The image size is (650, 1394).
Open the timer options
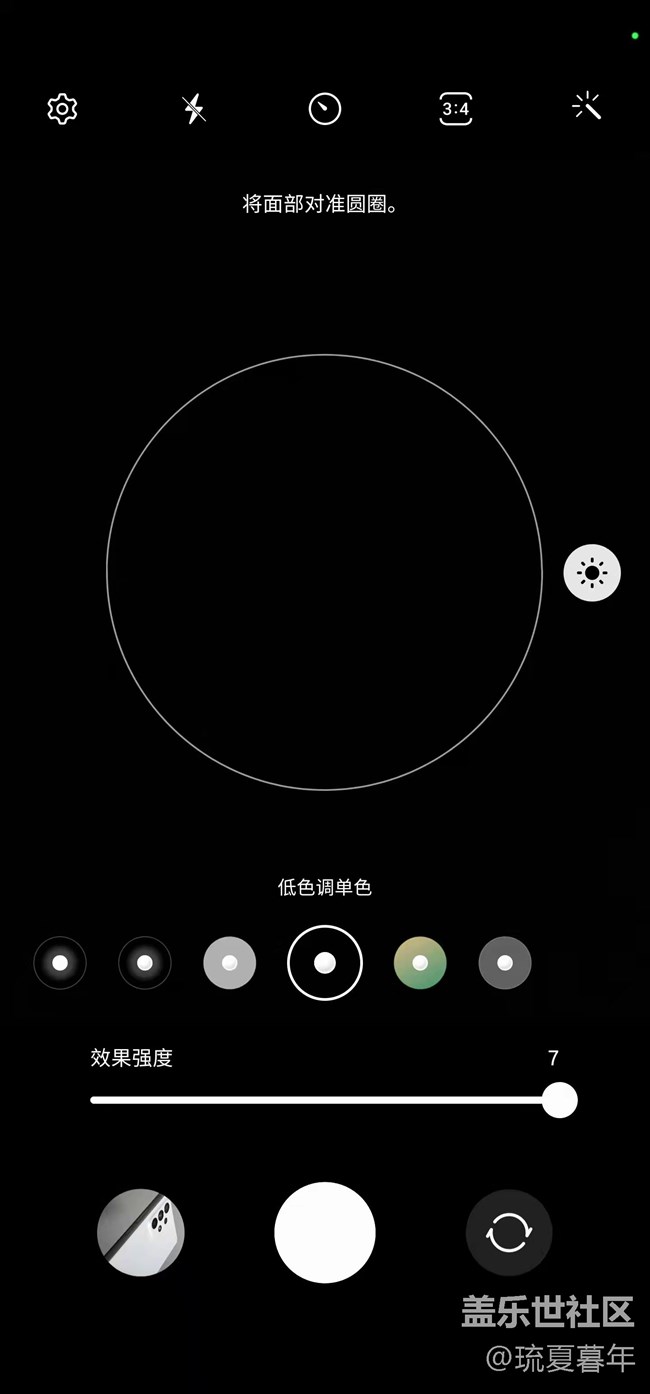pyautogui.click(x=325, y=108)
